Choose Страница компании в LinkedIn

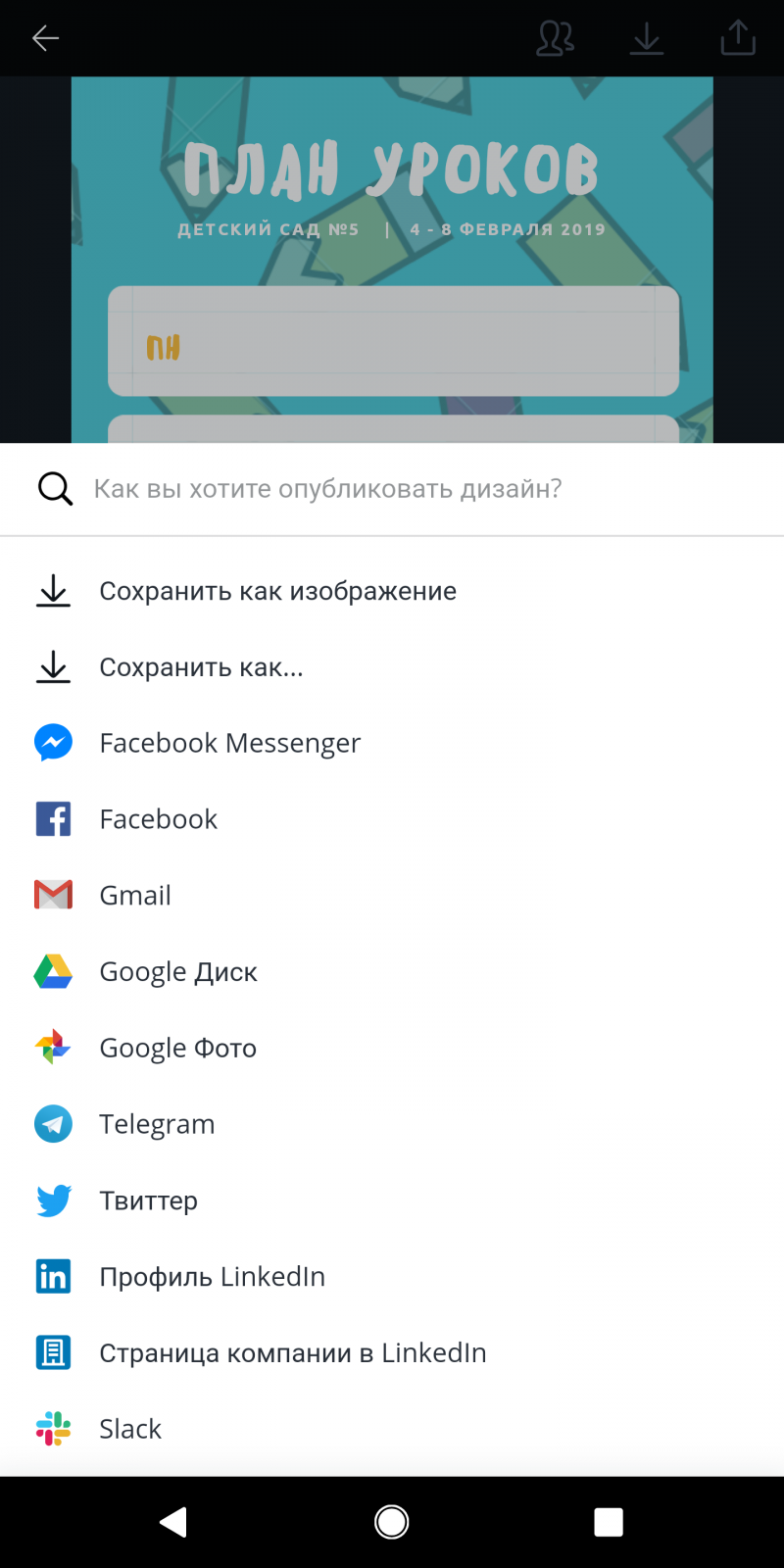coord(392,1353)
